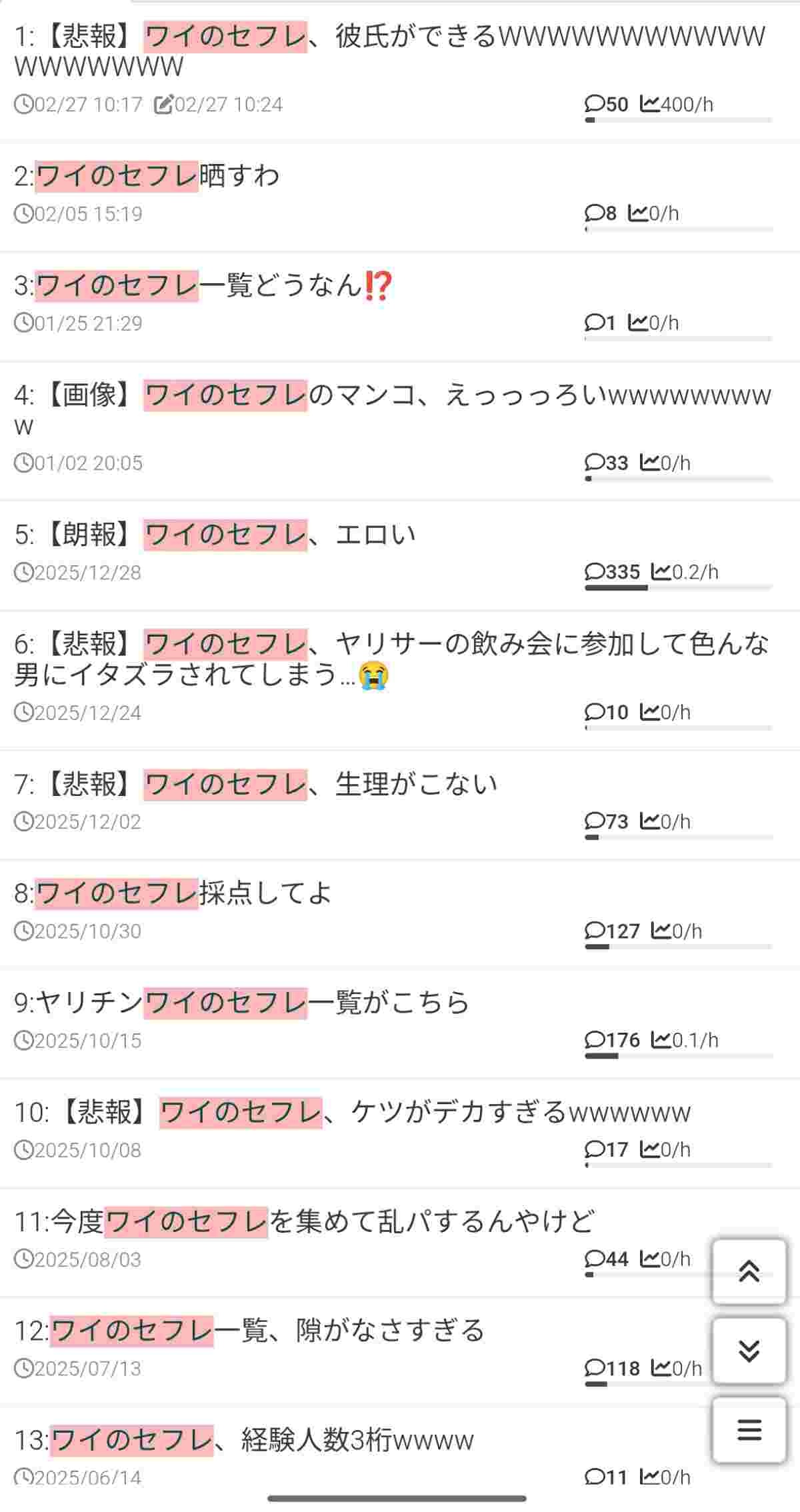Open thread 10 dated 2025/10/08
Screen dimensions: 800x1512
[x=352, y=1112]
